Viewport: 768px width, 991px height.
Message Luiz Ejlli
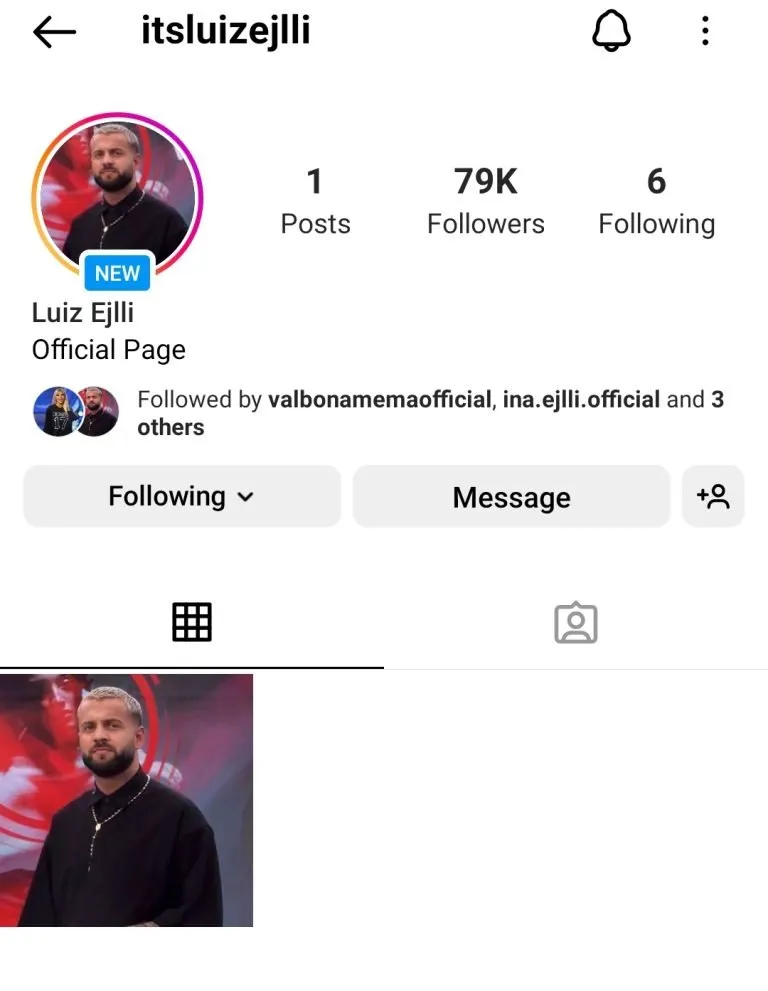coord(511,497)
